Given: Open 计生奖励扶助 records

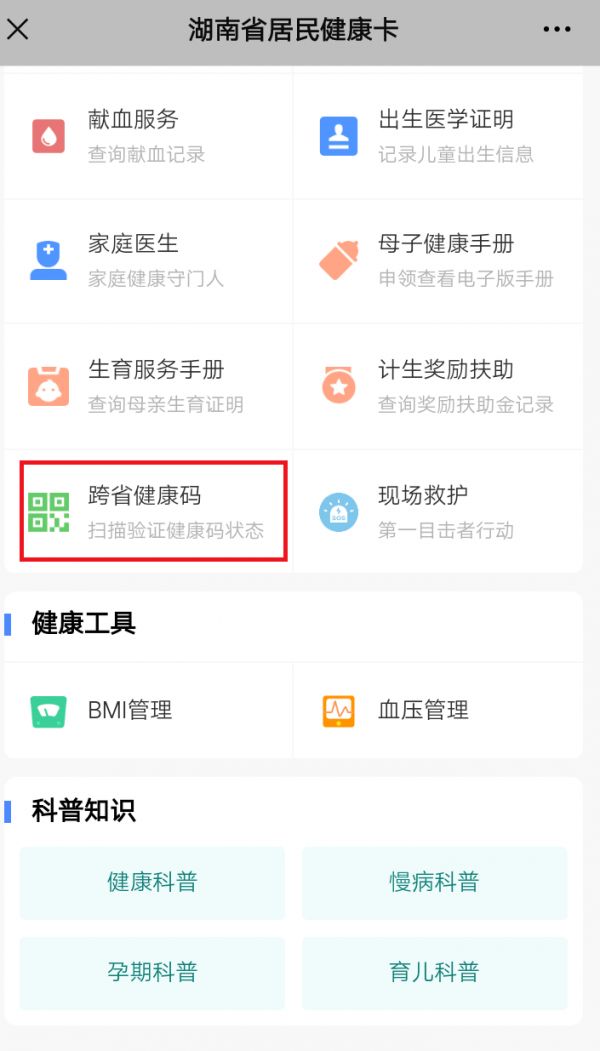Looking at the screenshot, I should pos(438,387).
